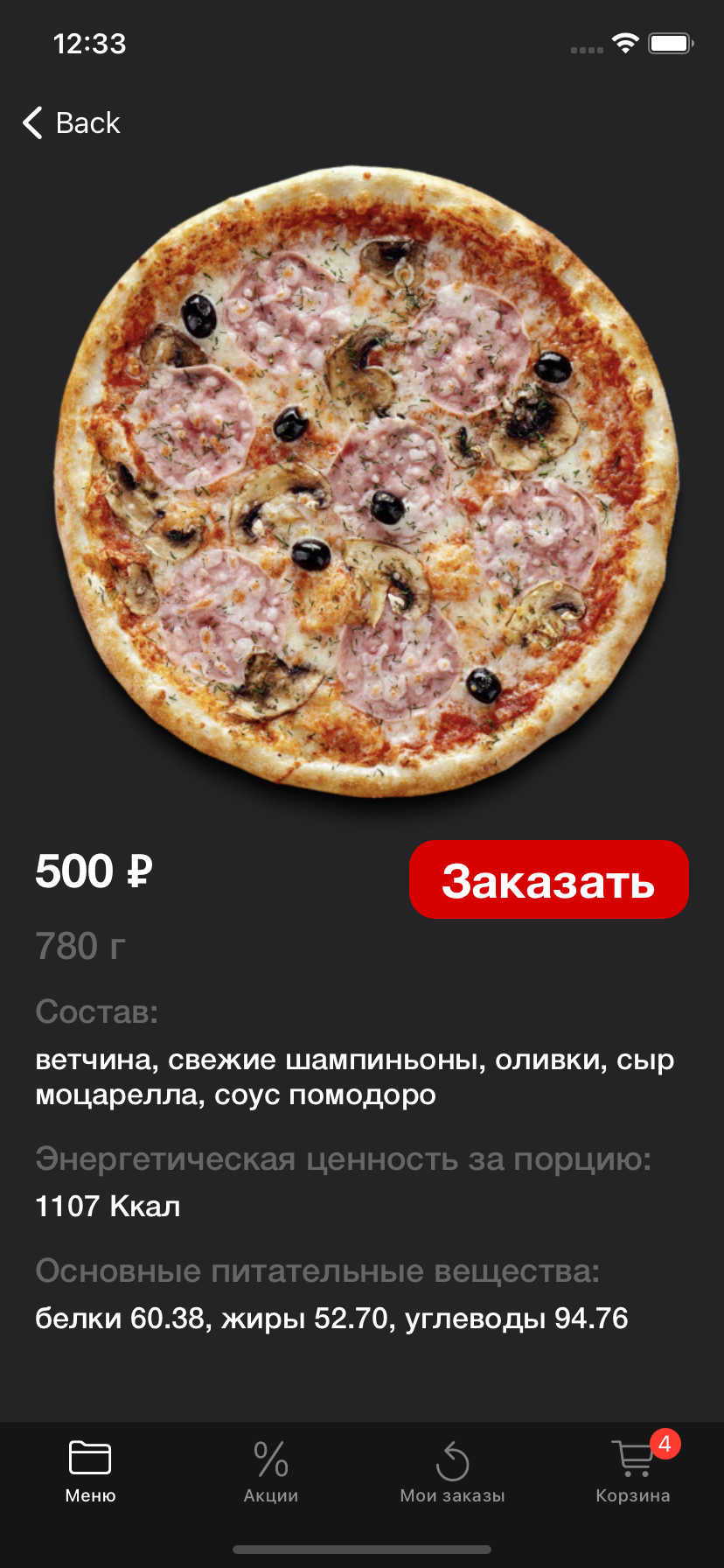Screen dimensions: 724x1568
Task: Tap the battery indicator in the status bar
Action: click(x=670, y=44)
